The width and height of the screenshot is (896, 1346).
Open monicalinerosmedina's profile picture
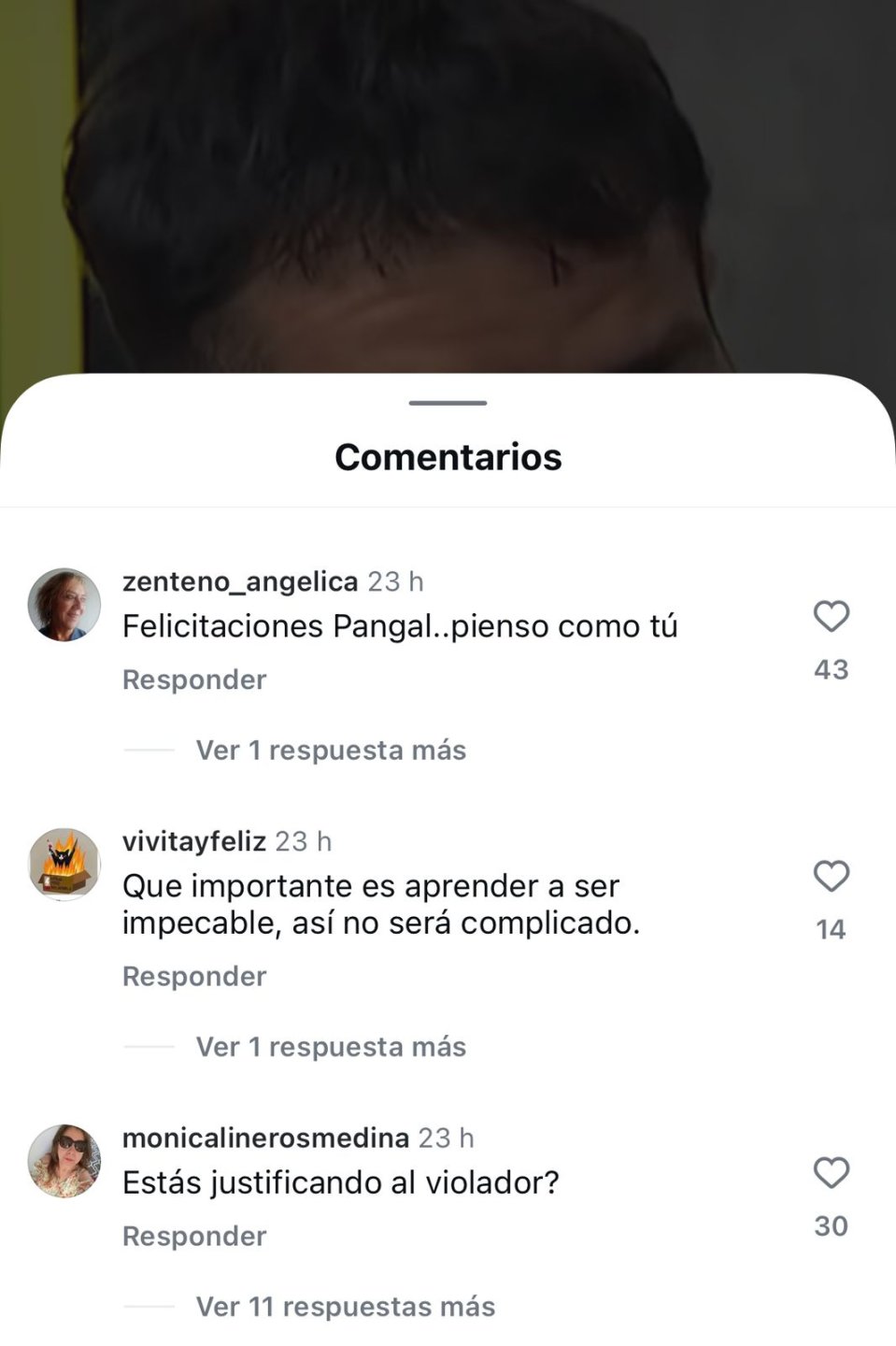point(64,1161)
